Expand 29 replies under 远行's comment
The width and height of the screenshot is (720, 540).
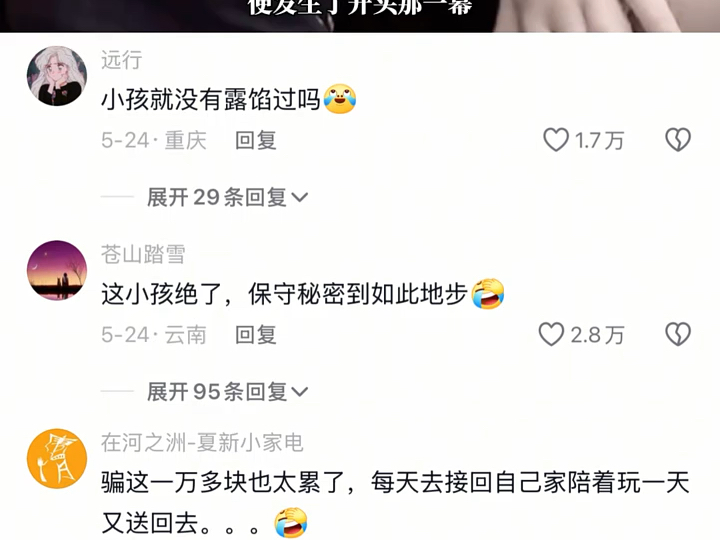(228, 198)
